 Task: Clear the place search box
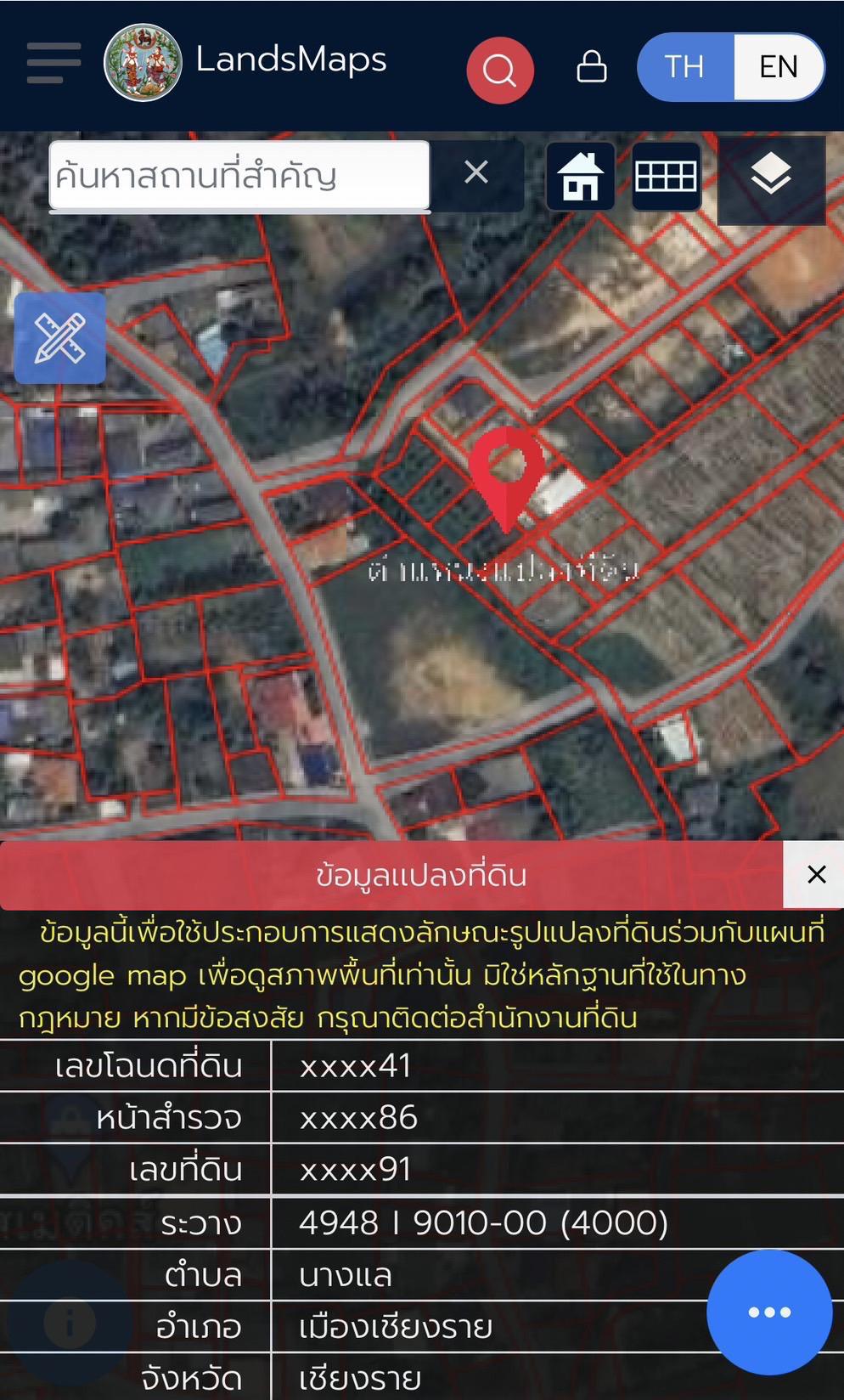(476, 172)
